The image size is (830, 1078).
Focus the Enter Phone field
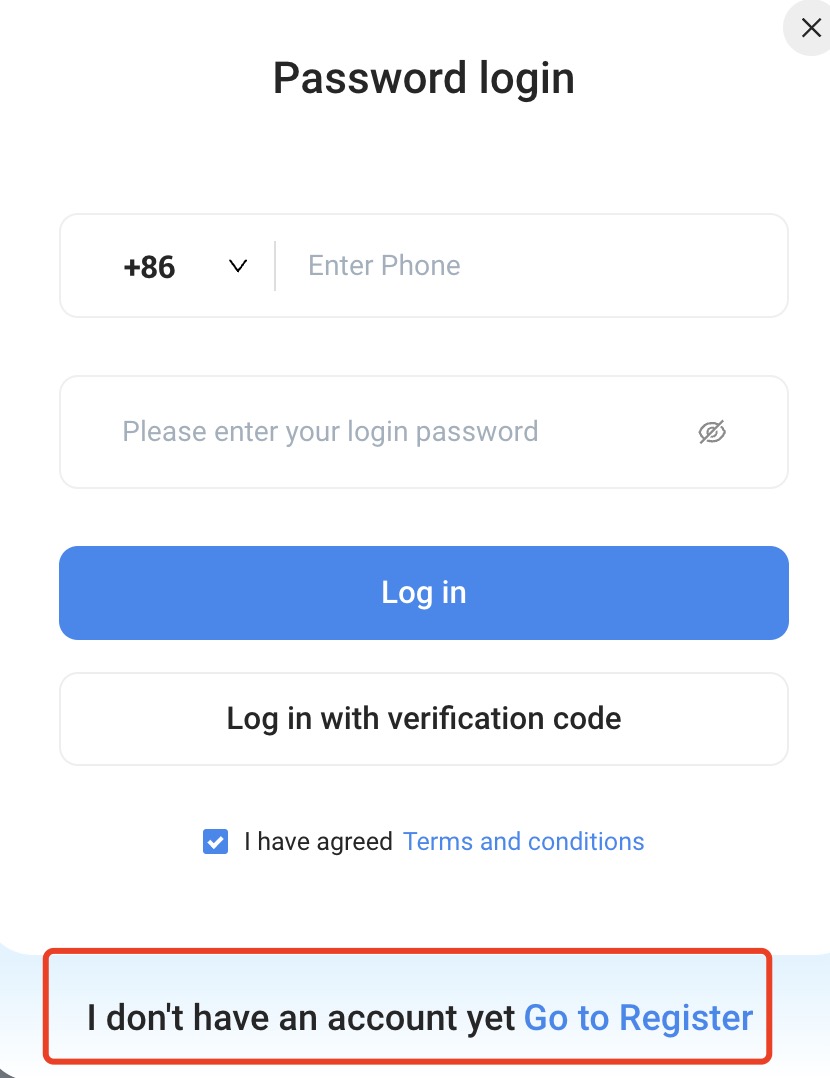[530, 266]
